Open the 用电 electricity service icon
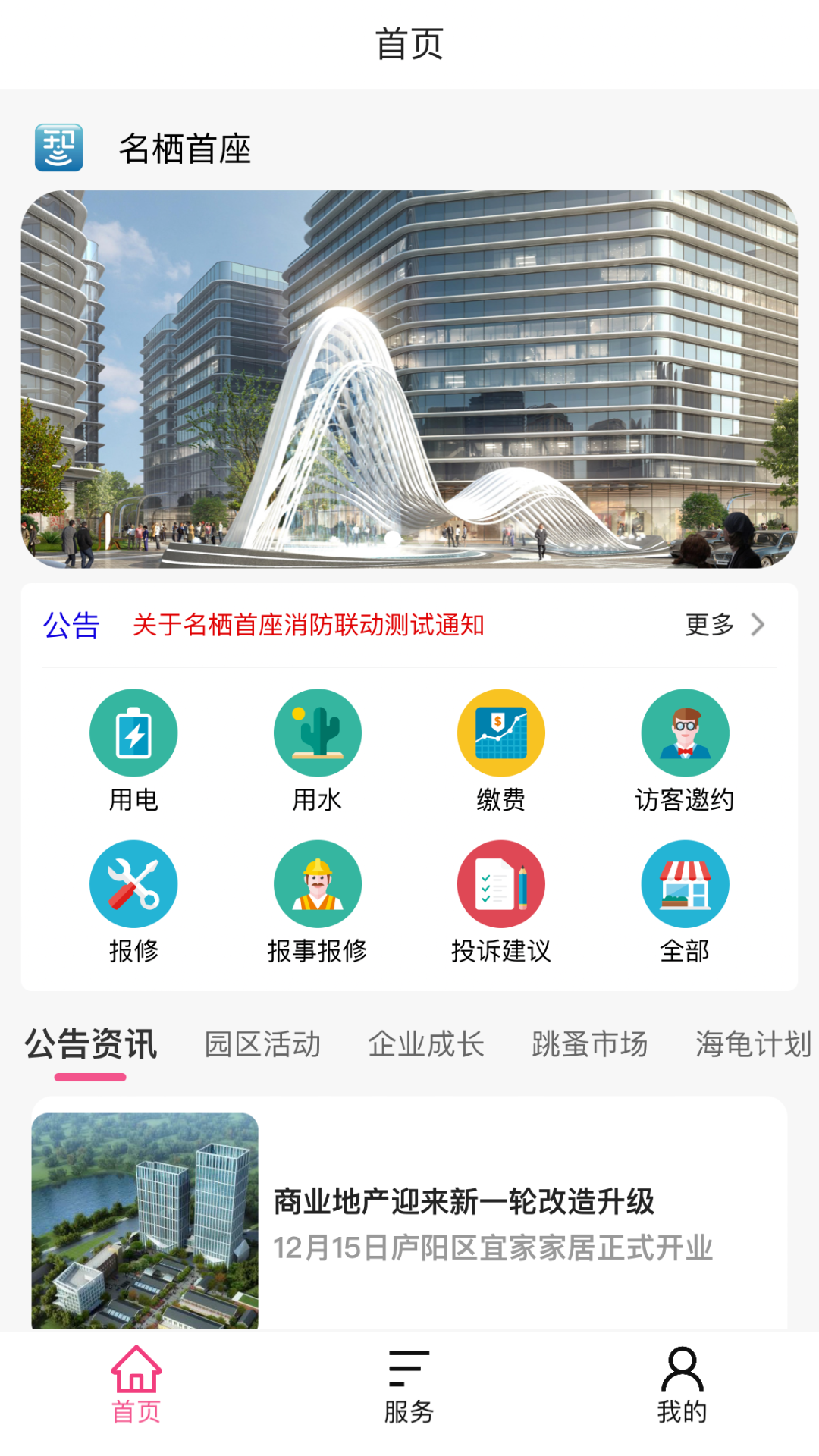 134,733
